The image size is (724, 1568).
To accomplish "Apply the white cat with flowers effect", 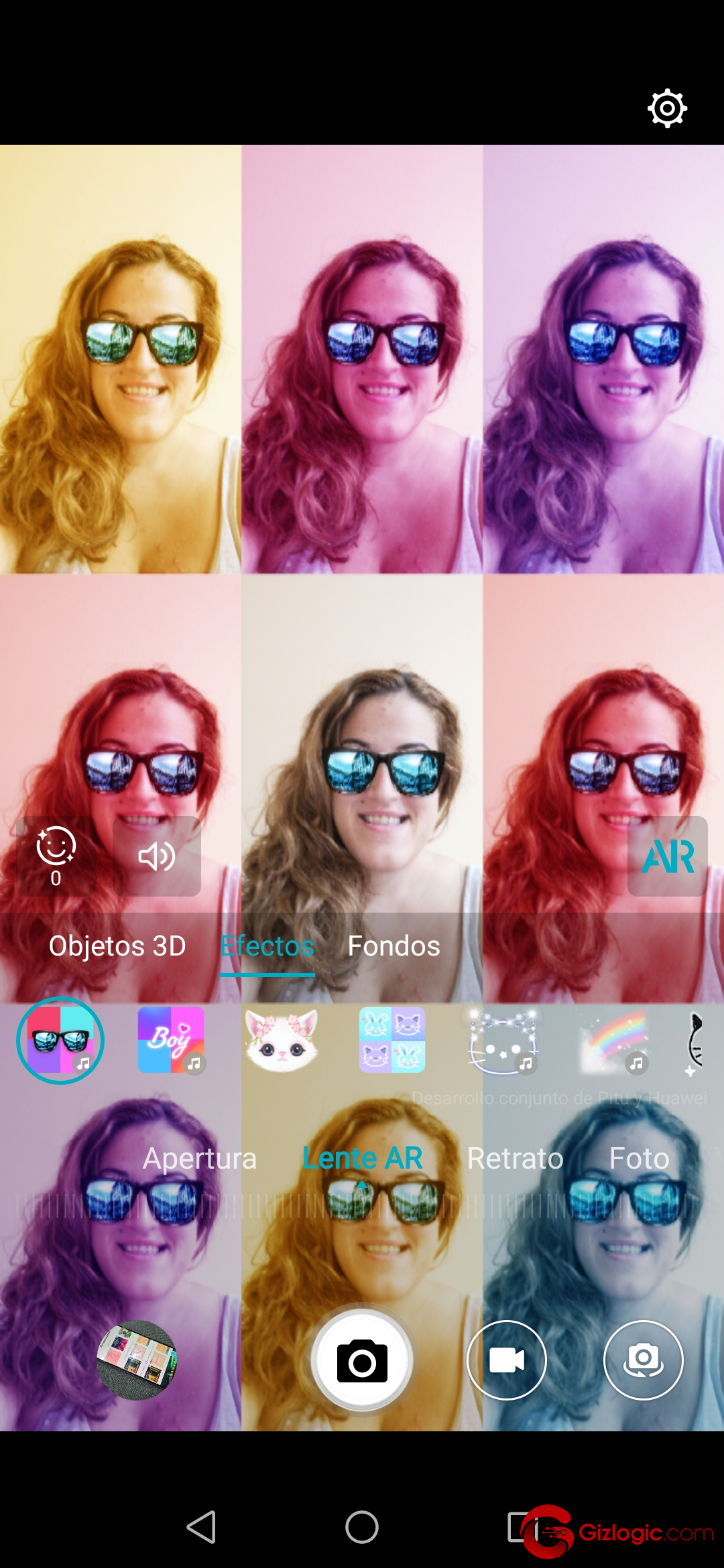I will pos(282,1041).
